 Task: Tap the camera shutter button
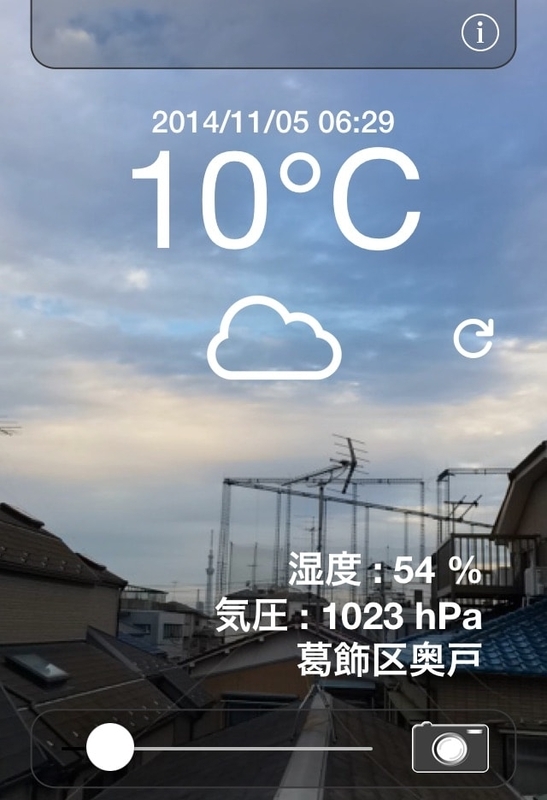[x=450, y=747]
